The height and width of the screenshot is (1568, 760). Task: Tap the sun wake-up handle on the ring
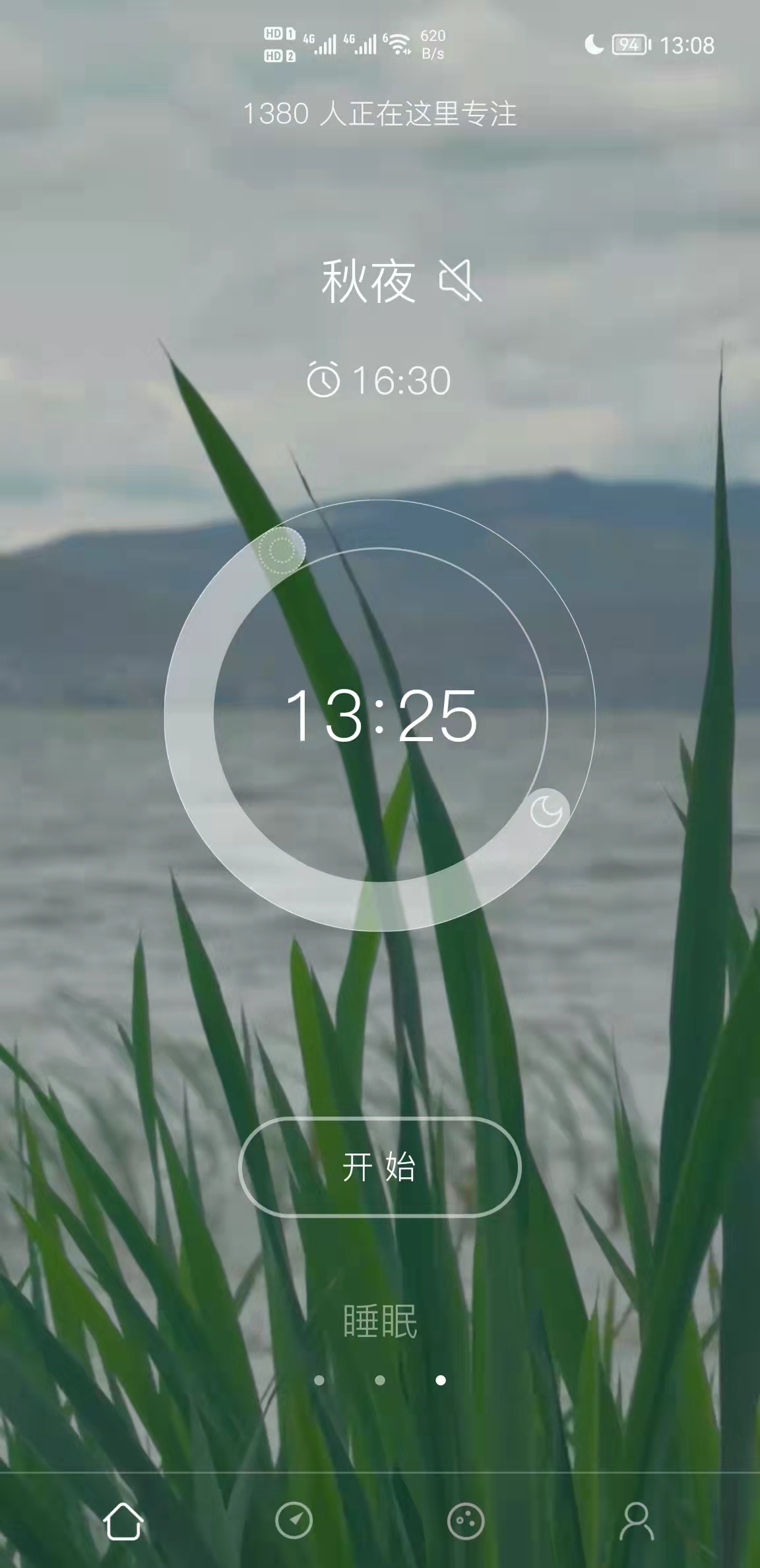(x=281, y=549)
